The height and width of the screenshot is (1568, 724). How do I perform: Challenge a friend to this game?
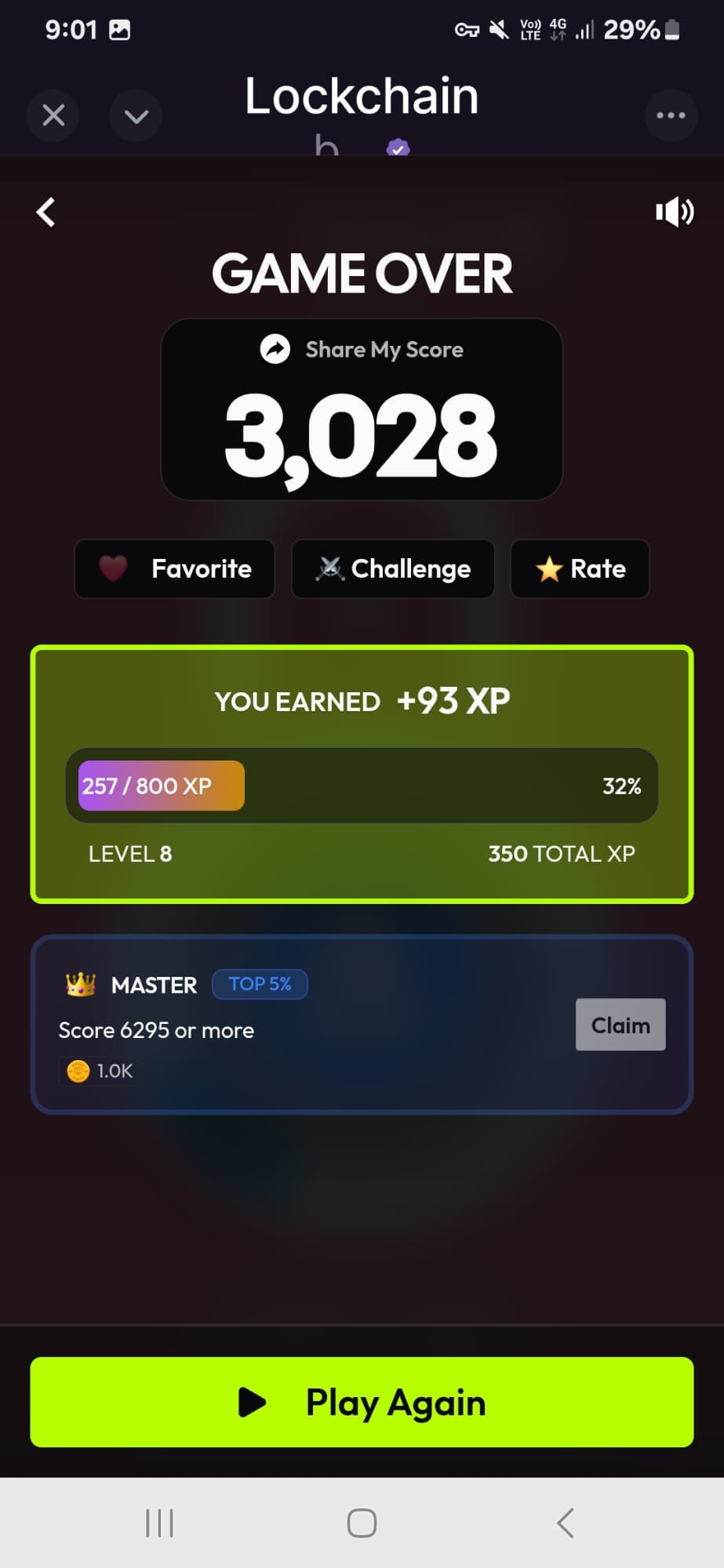tap(393, 568)
